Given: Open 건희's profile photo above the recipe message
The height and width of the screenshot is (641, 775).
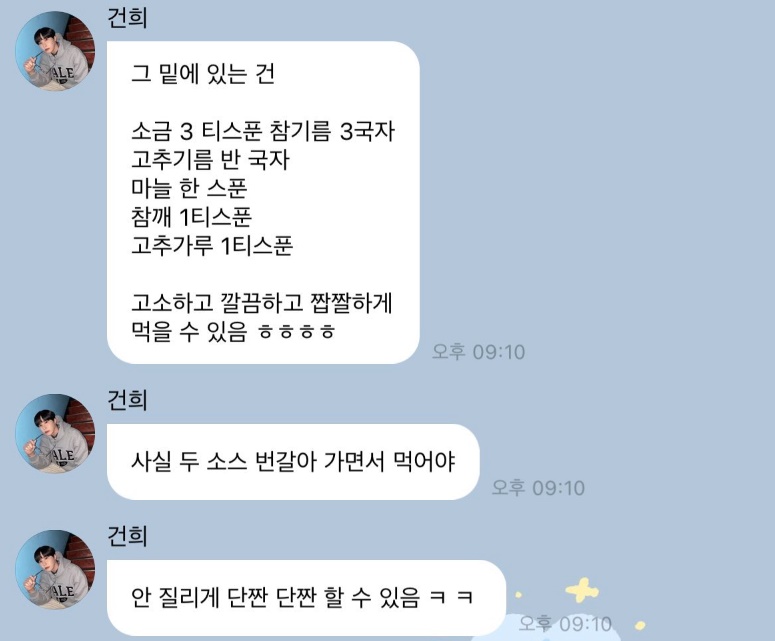Looking at the screenshot, I should [x=55, y=51].
